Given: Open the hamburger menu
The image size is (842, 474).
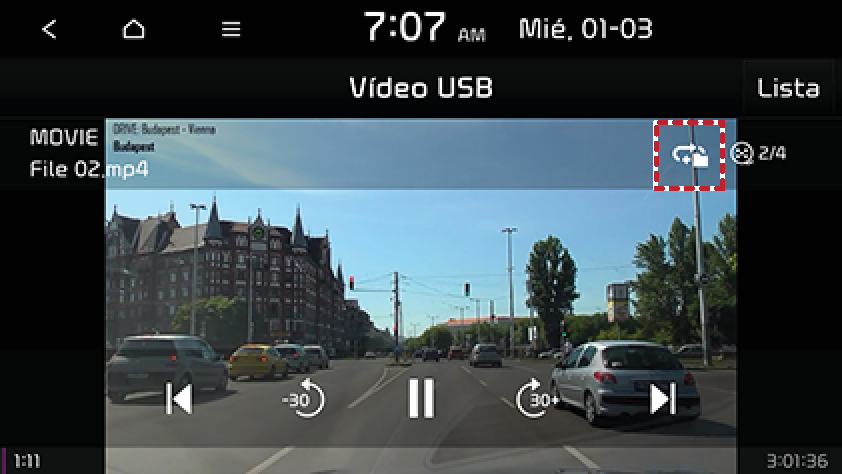Looking at the screenshot, I should 231,29.
